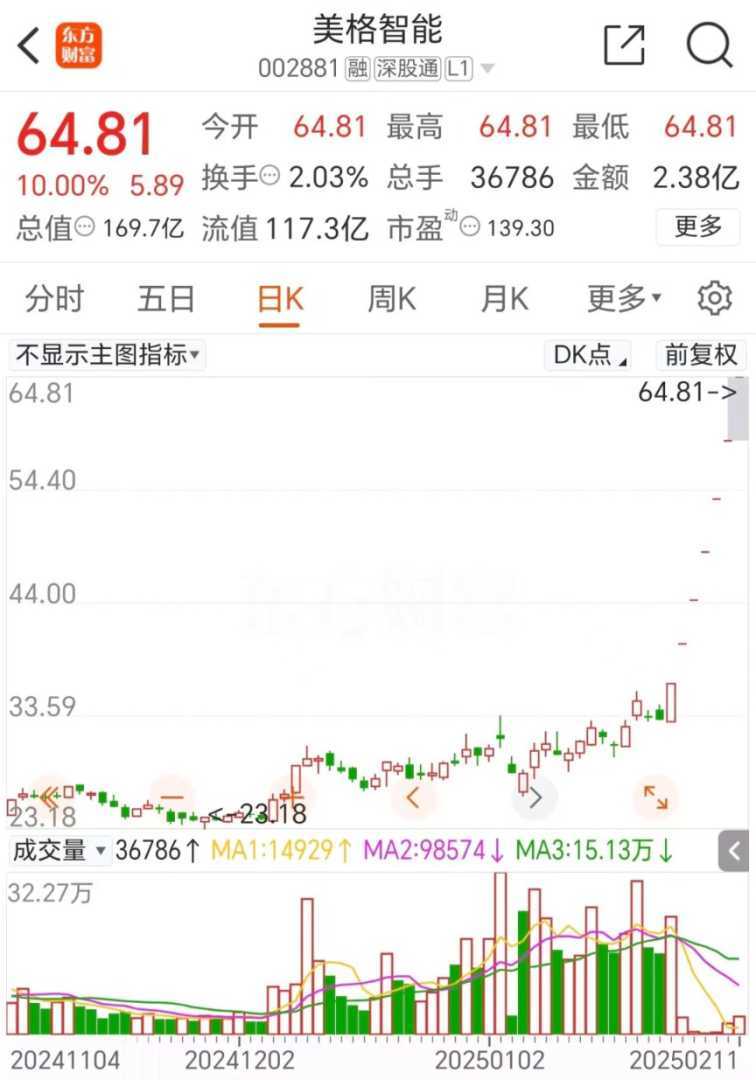This screenshot has width=756, height=1080.
Task: Move chart to the next candle
Action: 535,797
